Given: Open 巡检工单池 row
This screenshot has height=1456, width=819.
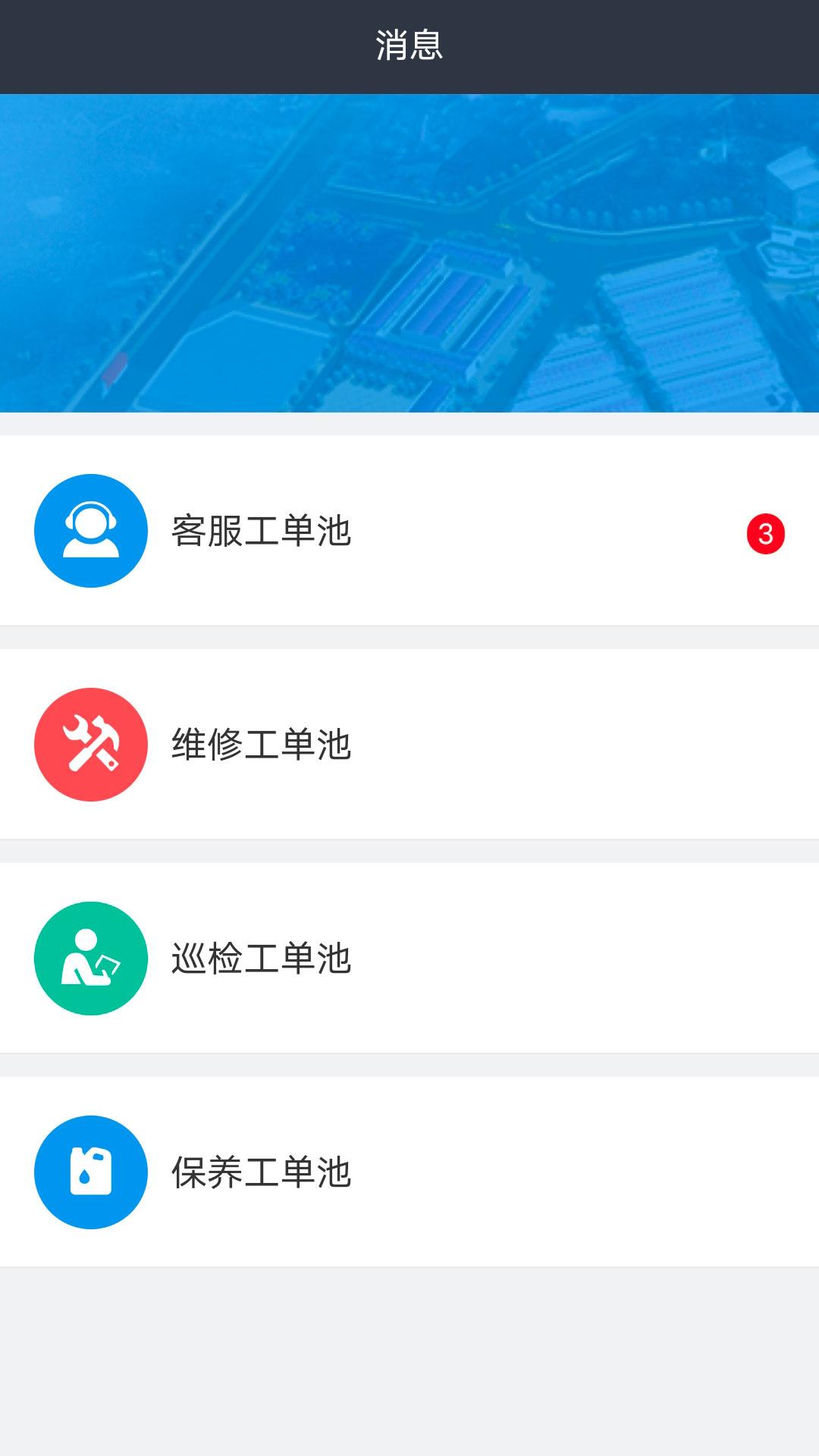Looking at the screenshot, I should [409, 959].
